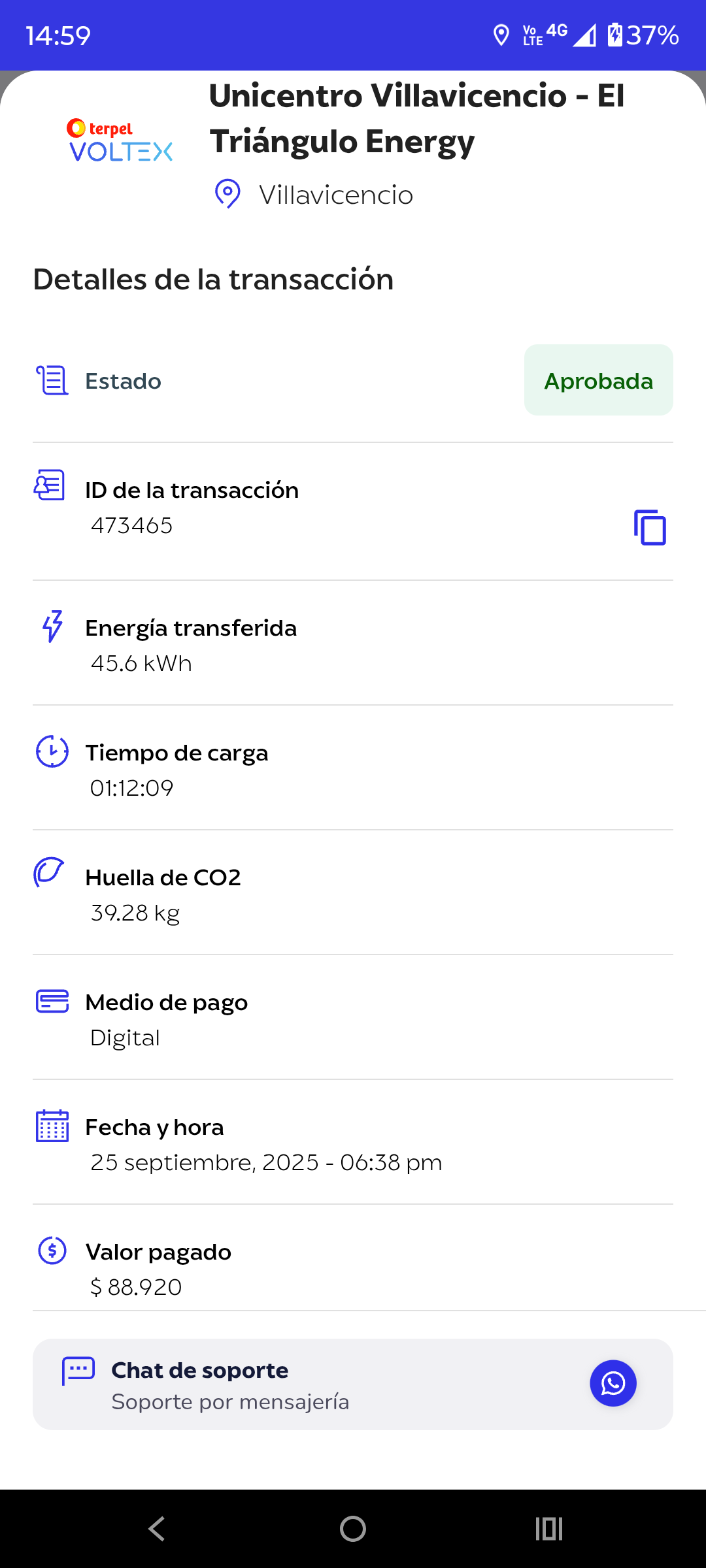Copy the transaction ID 473465
Image resolution: width=706 pixels, height=1568 pixels.
[650, 527]
